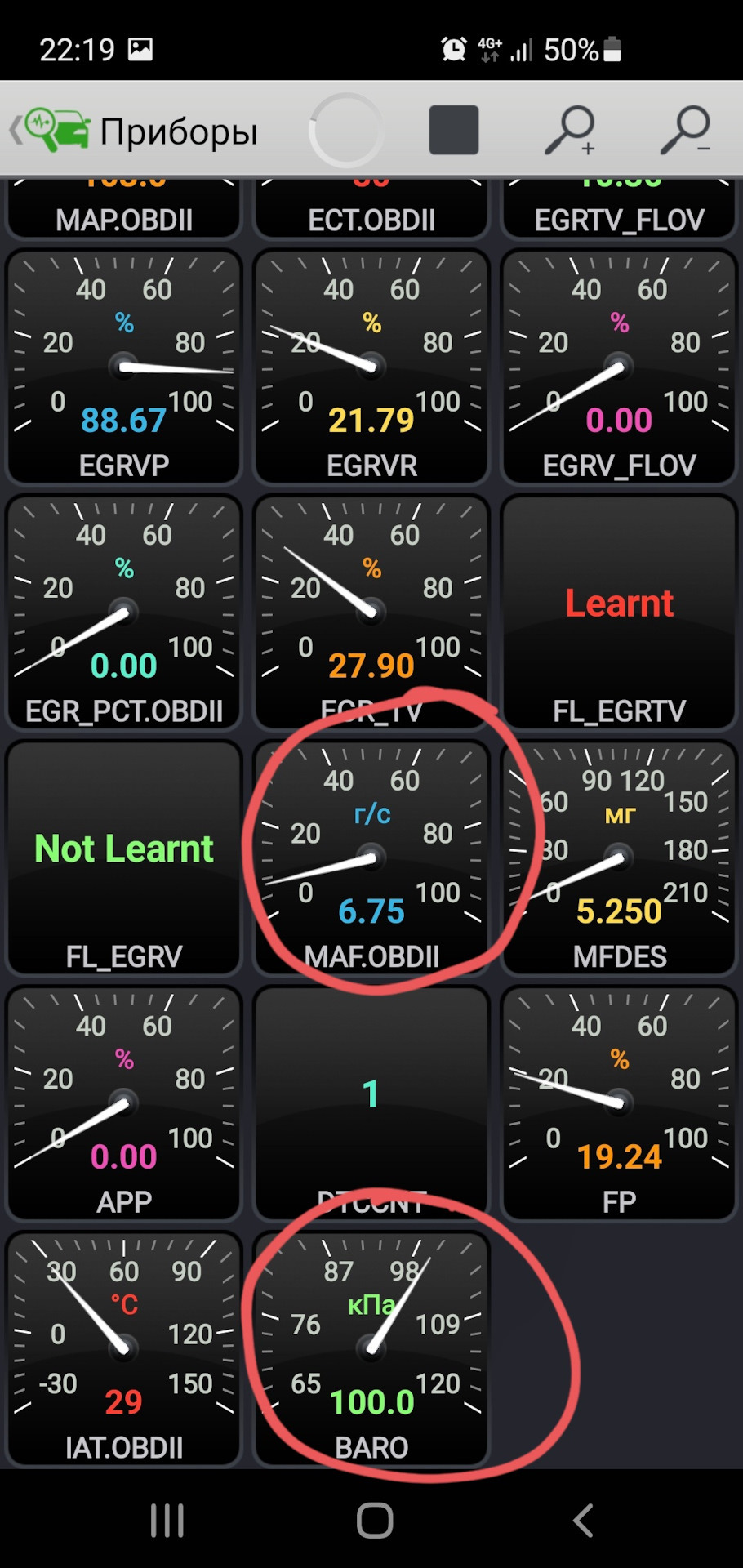Go back using the Приборы header icon
Image resolution: width=743 pixels, height=1568 pixels.
tap(49, 130)
